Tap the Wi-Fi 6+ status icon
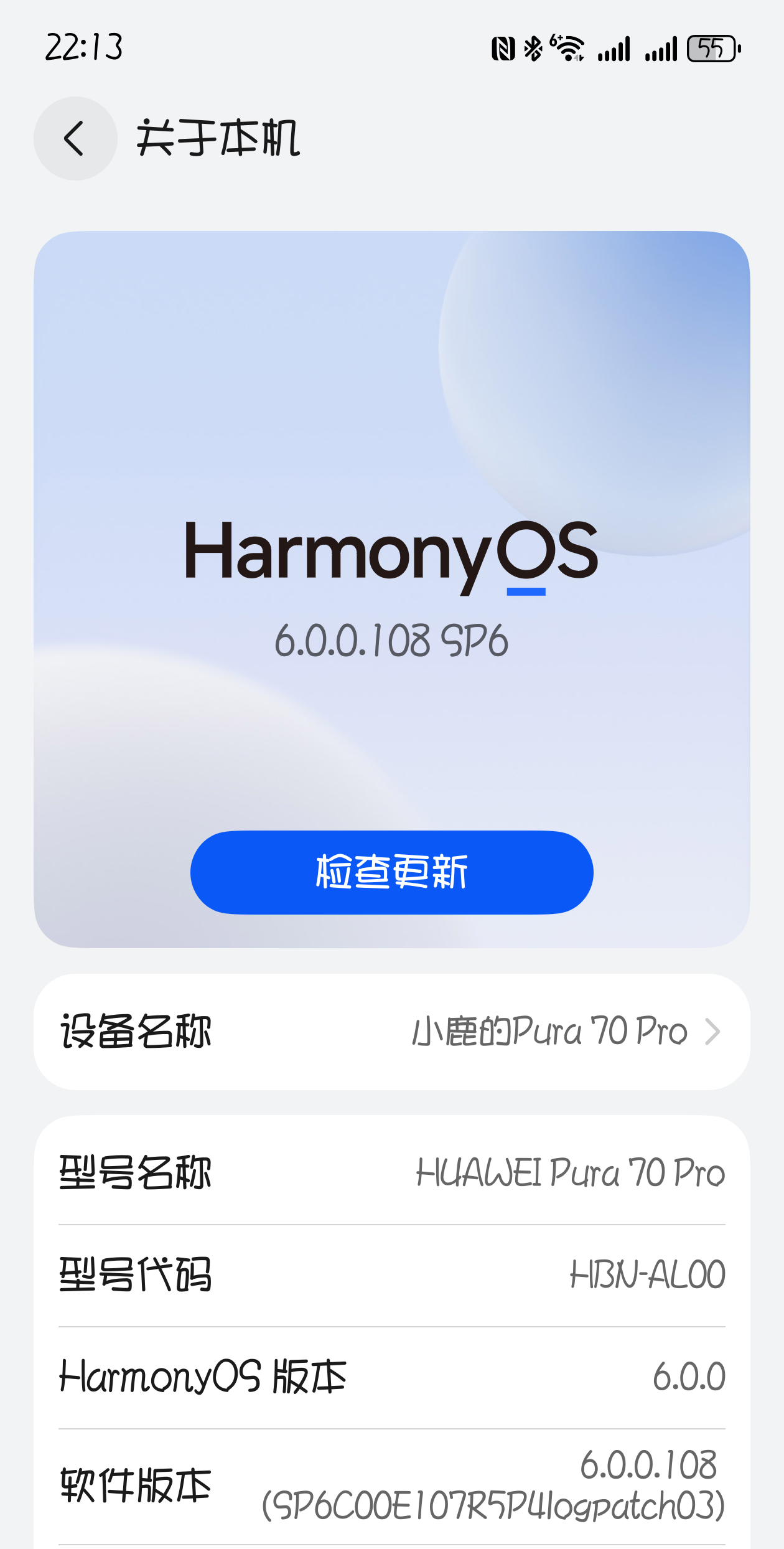The image size is (784, 1549). pos(566,47)
